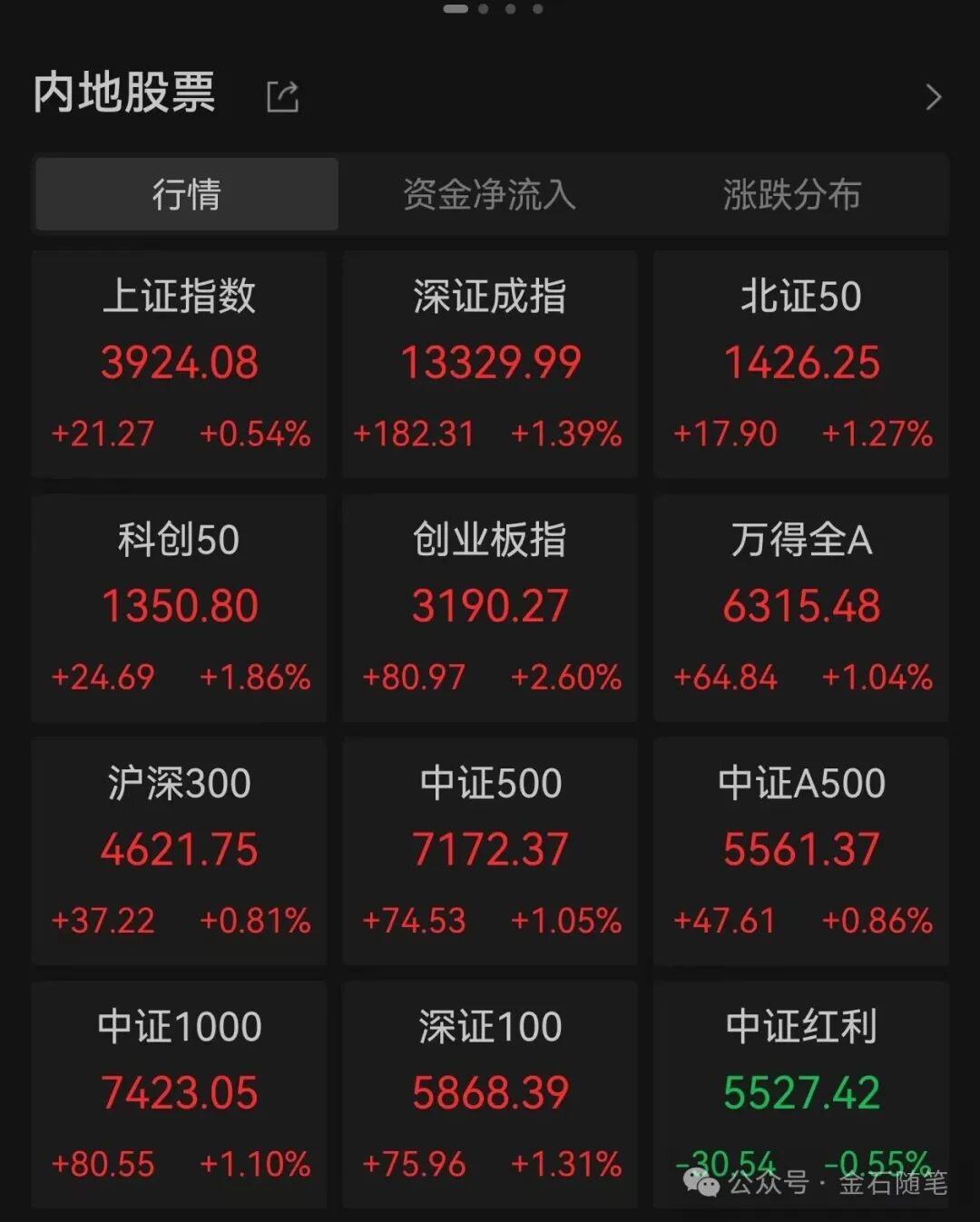Tap the 中证500 index card
The width and height of the screenshot is (980, 1222).
[490, 851]
